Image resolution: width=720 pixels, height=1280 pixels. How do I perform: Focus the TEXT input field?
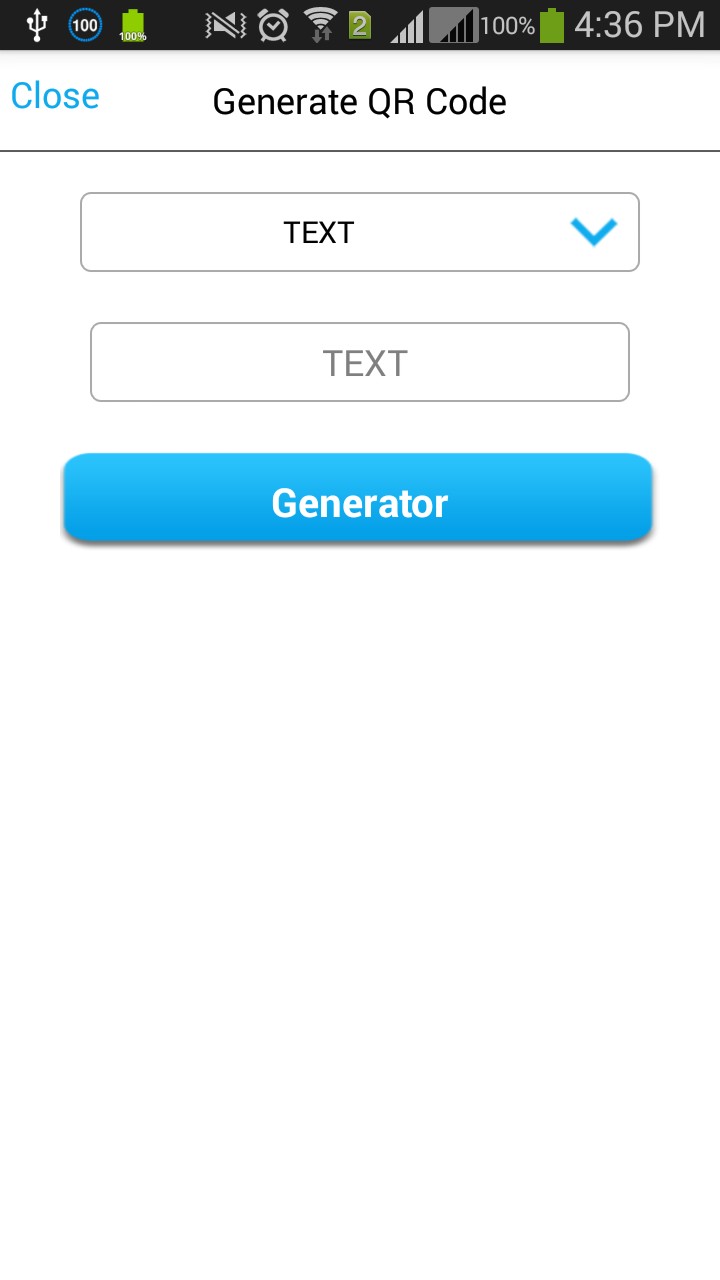point(360,362)
